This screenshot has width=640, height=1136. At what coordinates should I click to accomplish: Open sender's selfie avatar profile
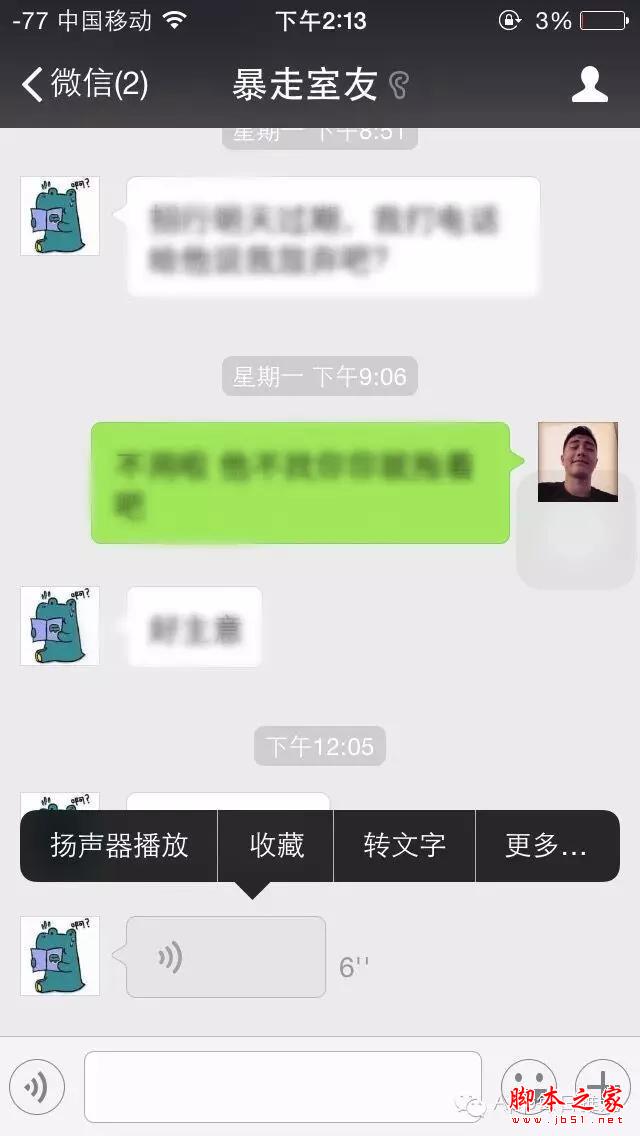click(577, 462)
